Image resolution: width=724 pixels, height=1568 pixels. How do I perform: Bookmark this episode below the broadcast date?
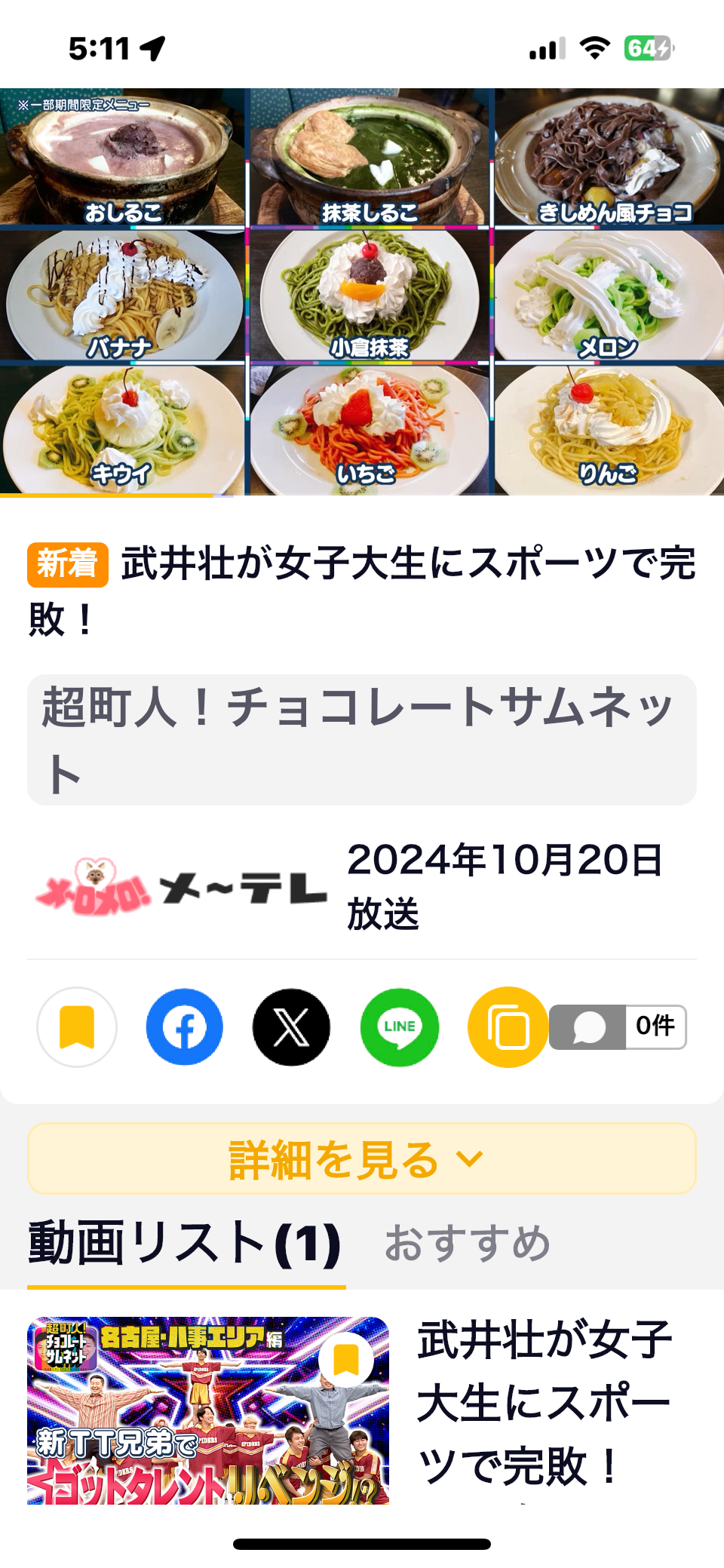click(x=76, y=1026)
